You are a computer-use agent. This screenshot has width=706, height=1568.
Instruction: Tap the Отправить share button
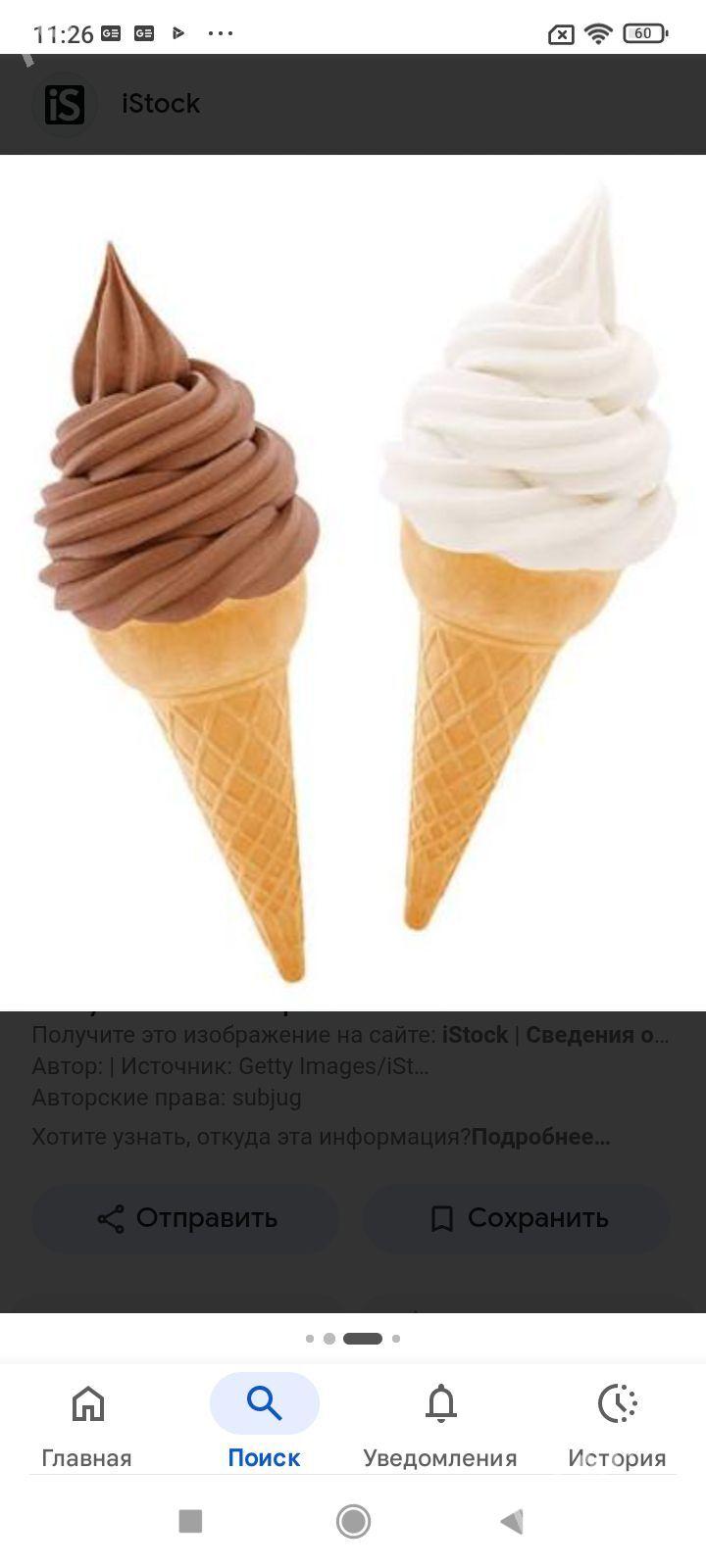tap(186, 1218)
